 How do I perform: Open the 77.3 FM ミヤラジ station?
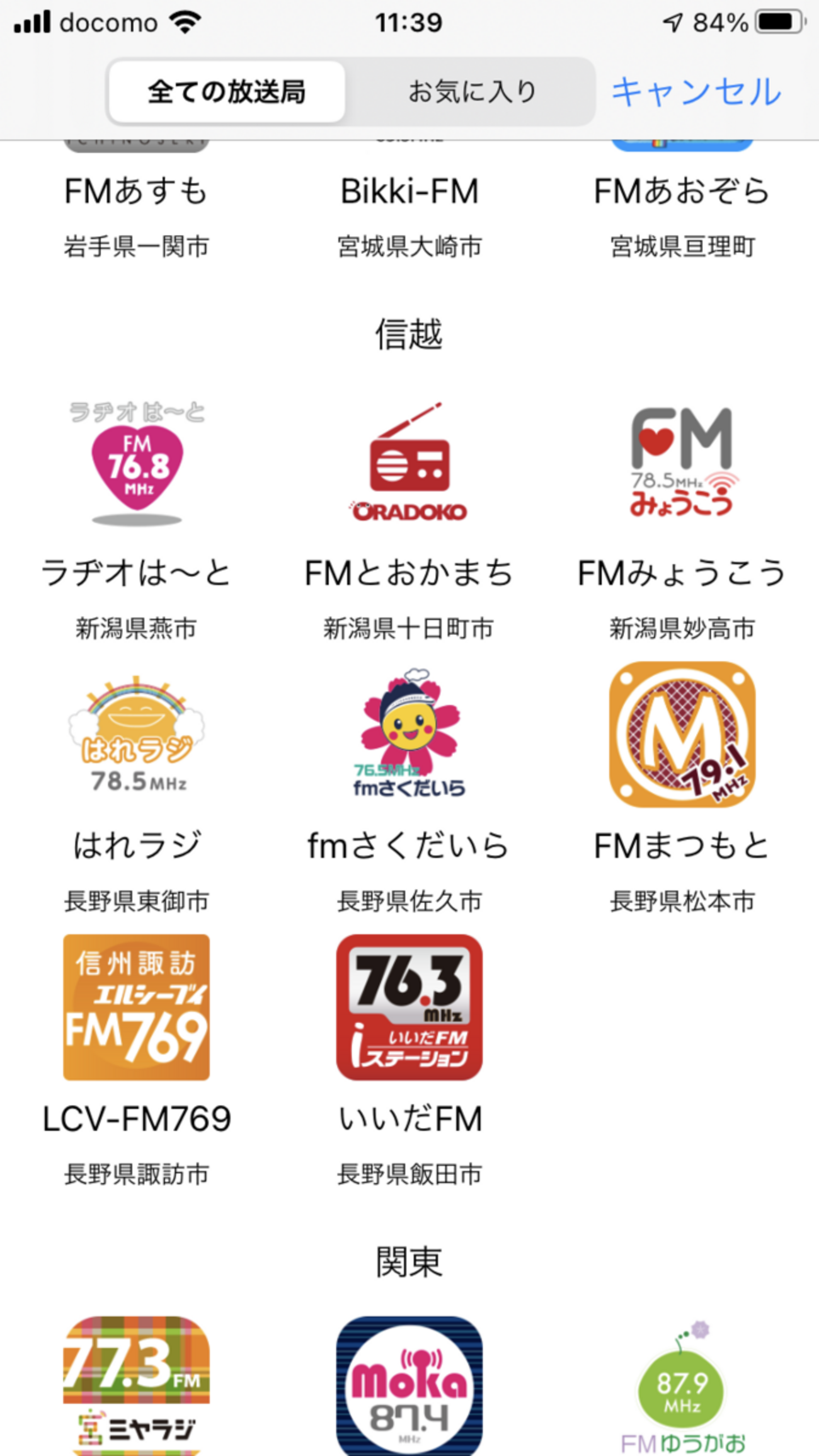pyautogui.click(x=137, y=1385)
